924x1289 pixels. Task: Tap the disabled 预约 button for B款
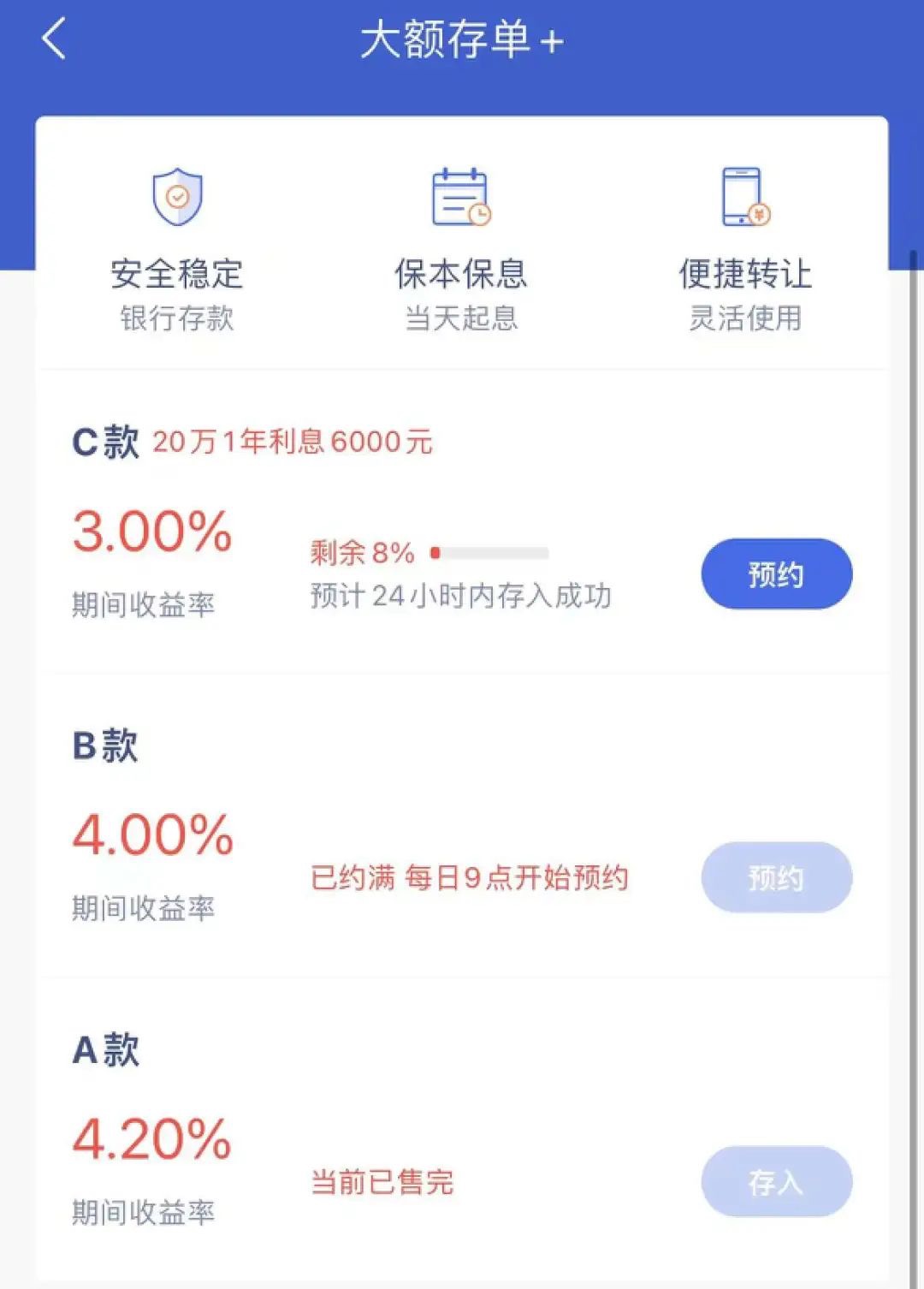click(x=775, y=876)
